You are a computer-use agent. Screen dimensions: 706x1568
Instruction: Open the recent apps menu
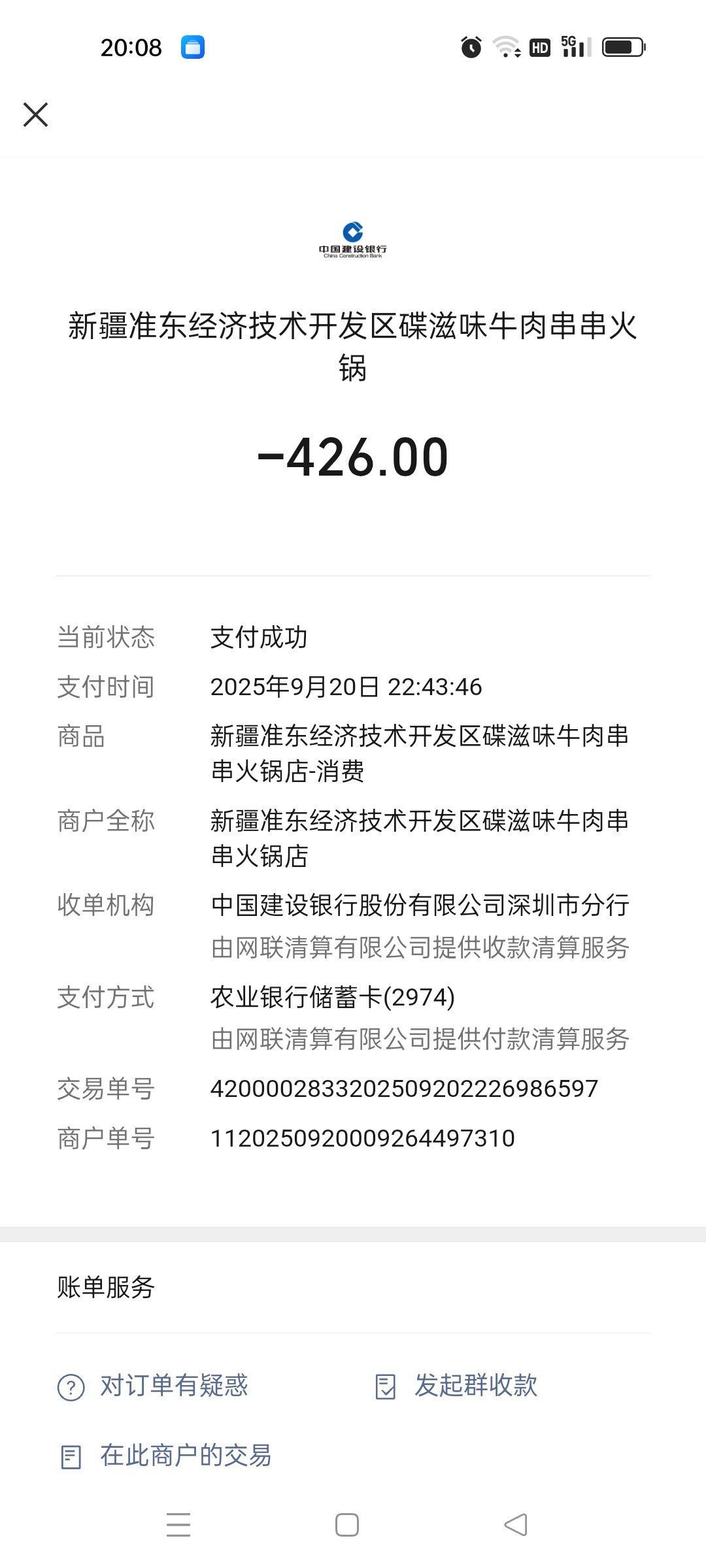(x=178, y=1525)
